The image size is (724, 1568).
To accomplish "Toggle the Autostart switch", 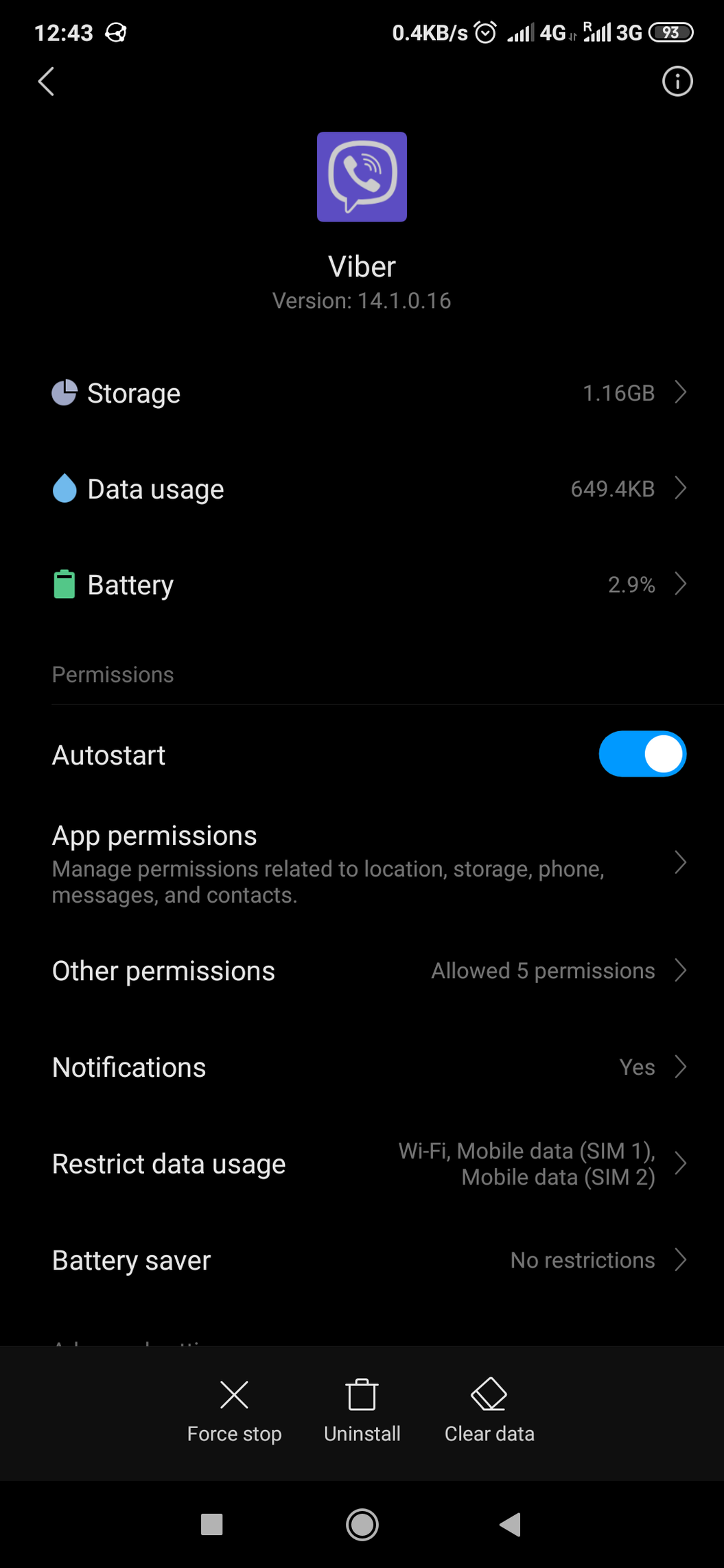I will coord(642,754).
